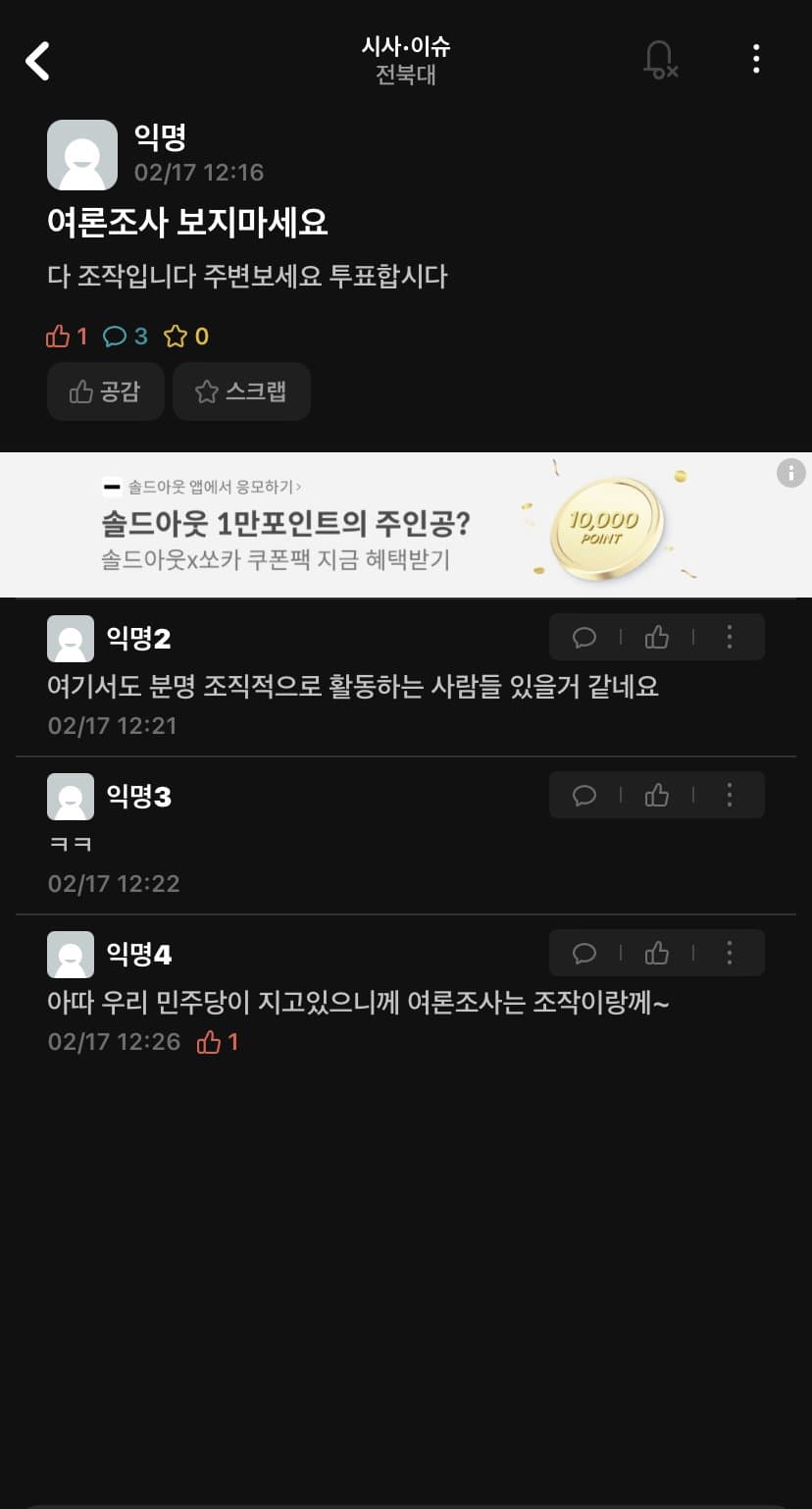Open the ad info icon
The image size is (812, 1509).
790,473
